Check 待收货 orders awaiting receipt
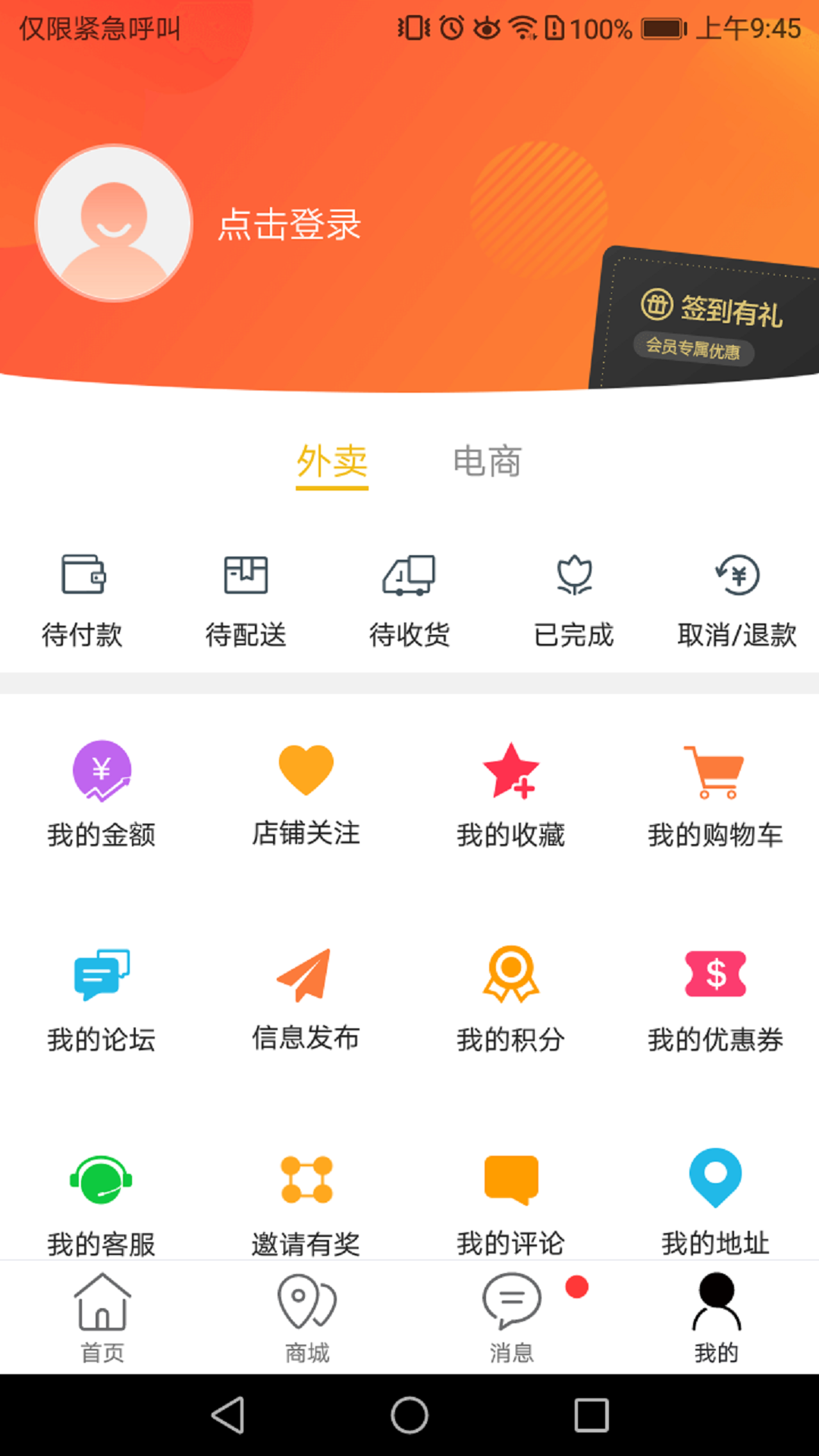This screenshot has height=1456, width=819. pyautogui.click(x=409, y=599)
